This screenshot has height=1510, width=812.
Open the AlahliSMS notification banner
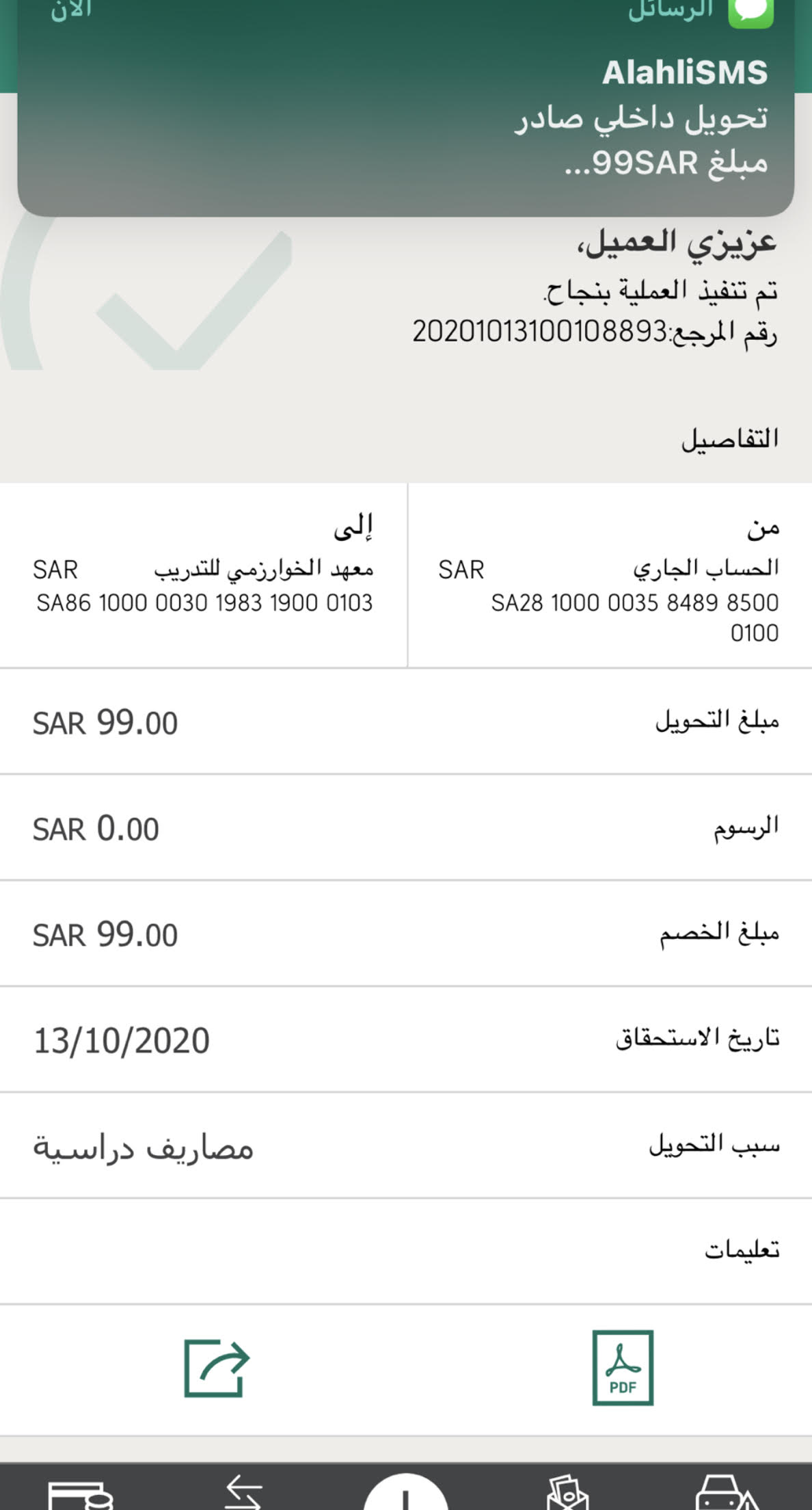click(406, 109)
